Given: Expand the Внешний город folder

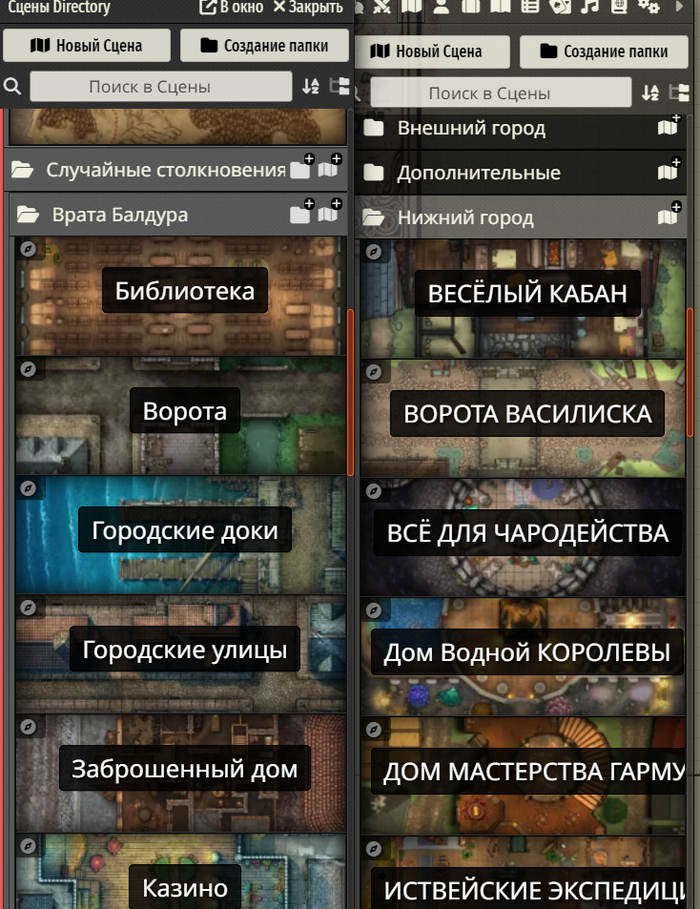Looking at the screenshot, I should 470,128.
